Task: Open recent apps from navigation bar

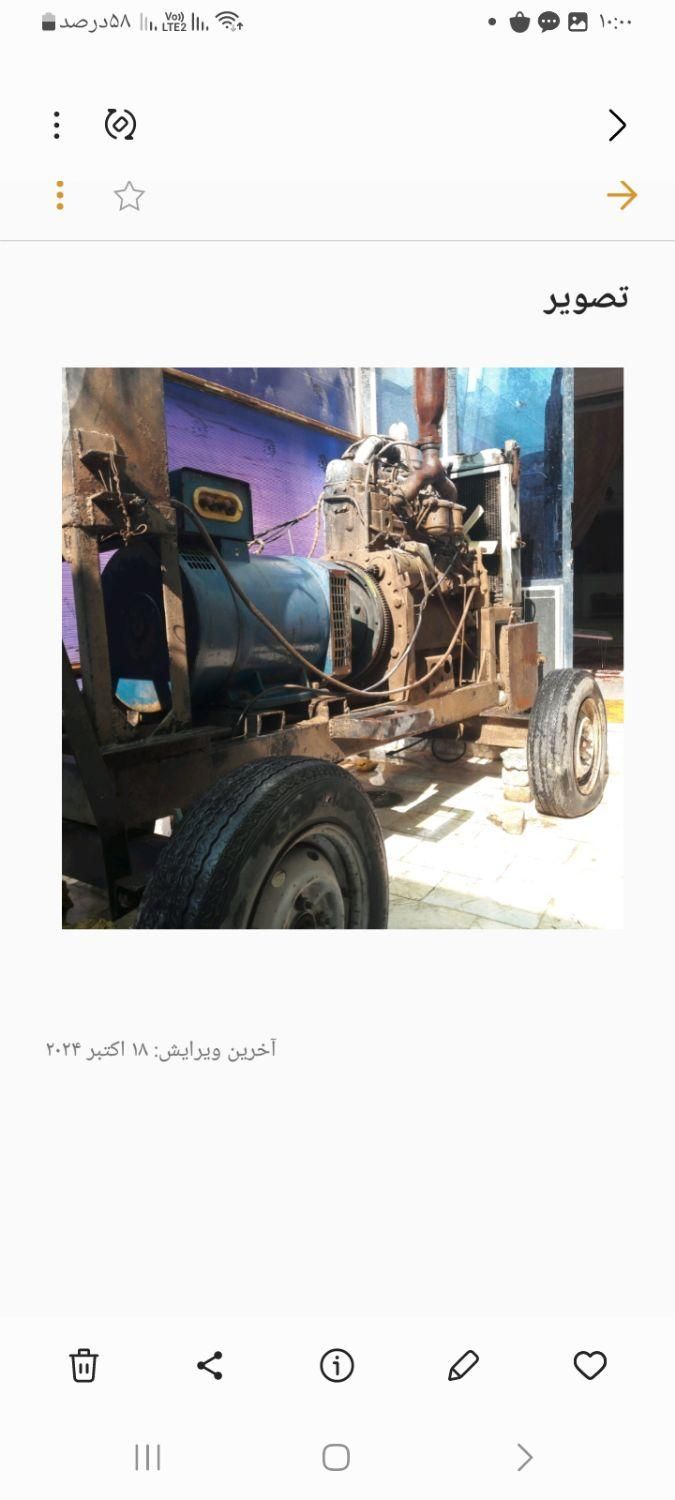Action: click(148, 1457)
